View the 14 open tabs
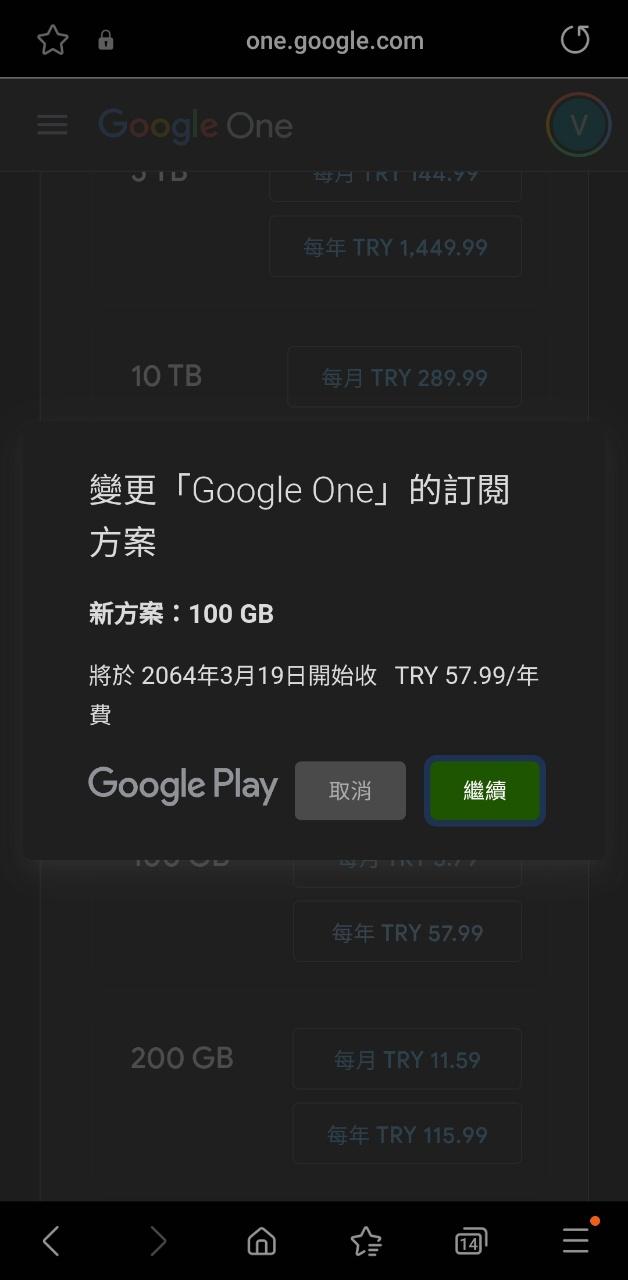The image size is (628, 1280). [470, 1241]
